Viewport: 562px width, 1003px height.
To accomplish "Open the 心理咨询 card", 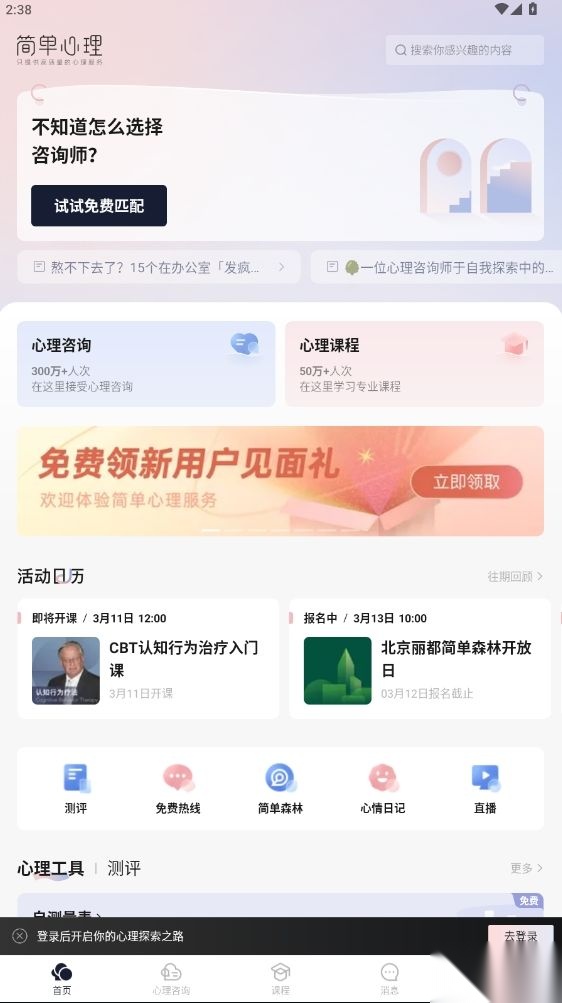I will point(146,364).
